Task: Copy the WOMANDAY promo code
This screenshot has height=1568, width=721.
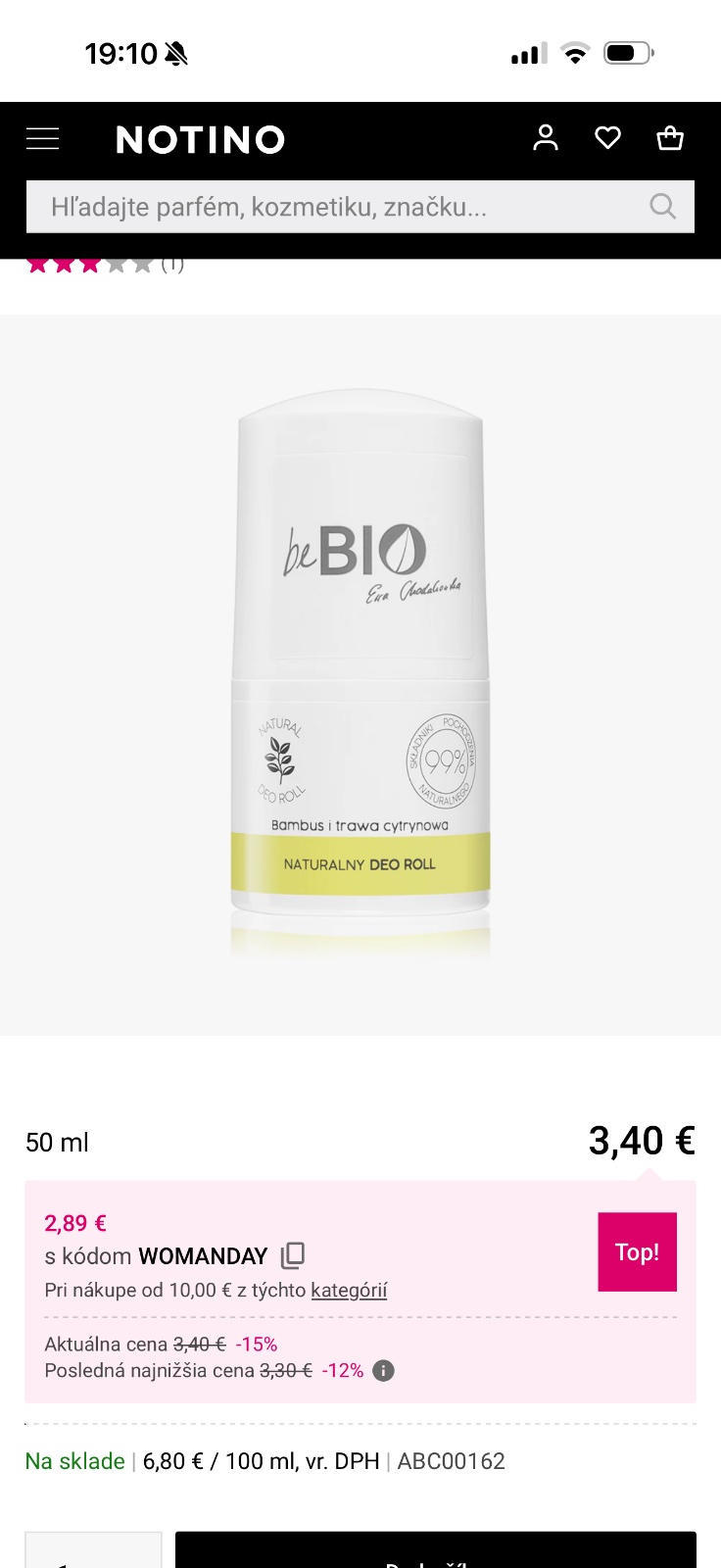Action: [x=293, y=1255]
